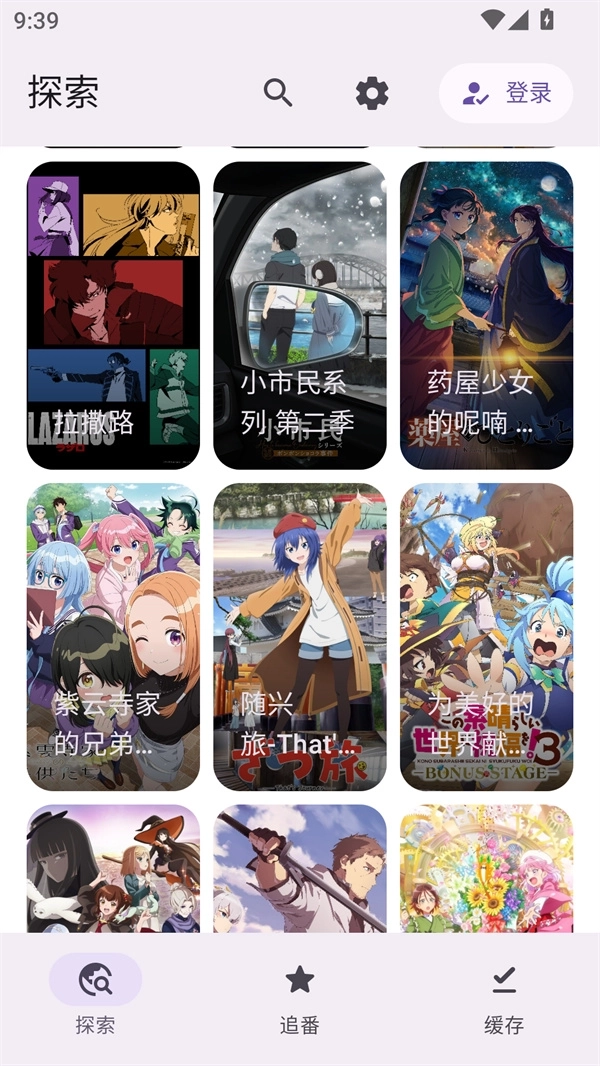Open the 药屋少女的呢喃 card
The width and height of the screenshot is (600, 1066).
(x=487, y=315)
